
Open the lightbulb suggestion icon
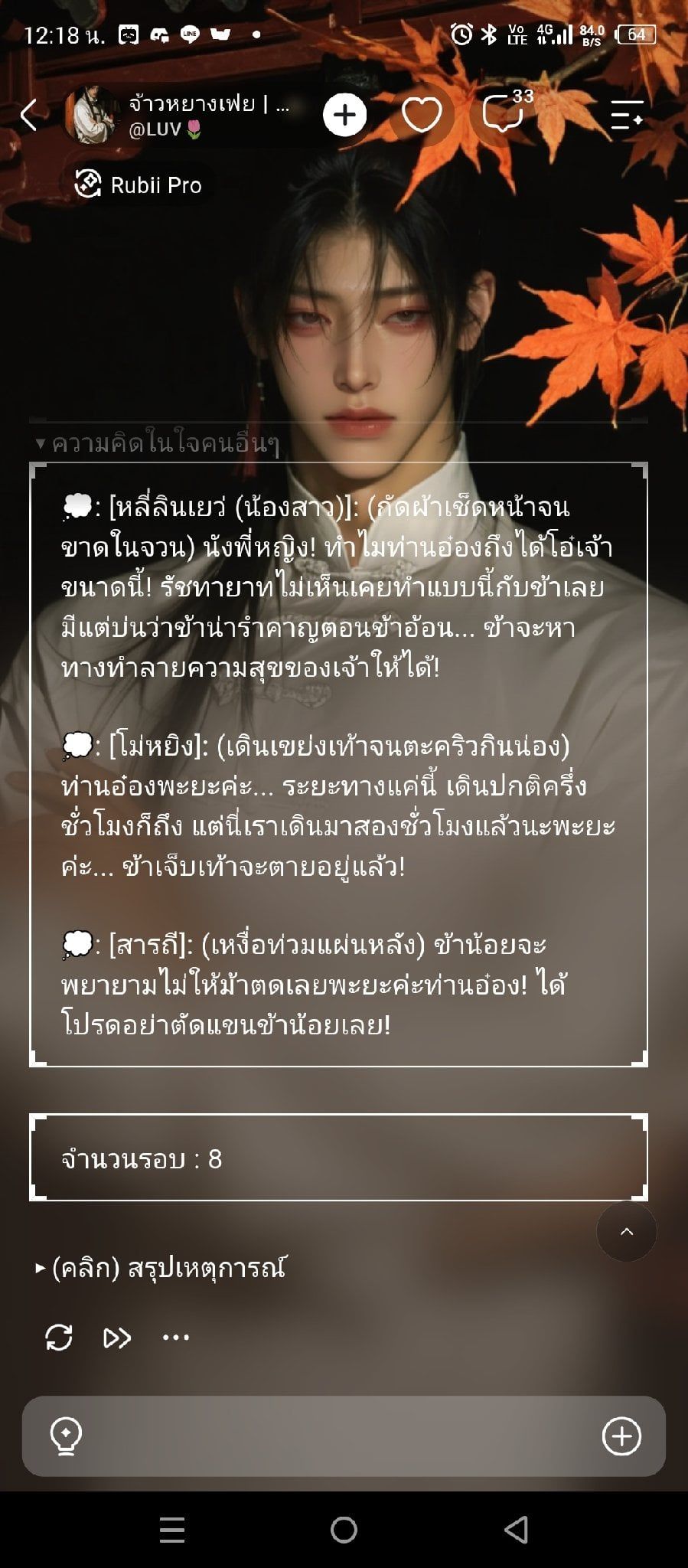(66, 1436)
